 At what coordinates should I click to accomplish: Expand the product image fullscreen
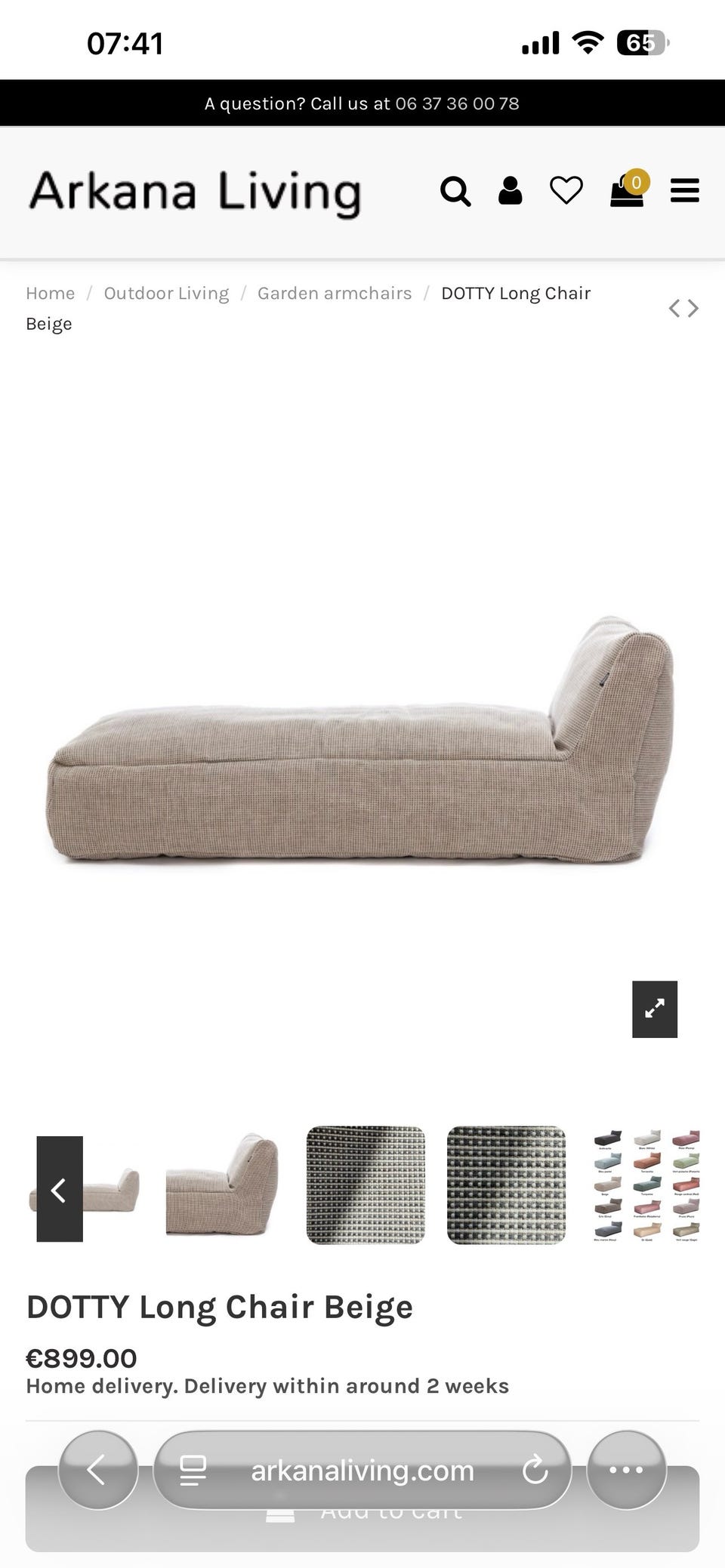[x=655, y=1009]
